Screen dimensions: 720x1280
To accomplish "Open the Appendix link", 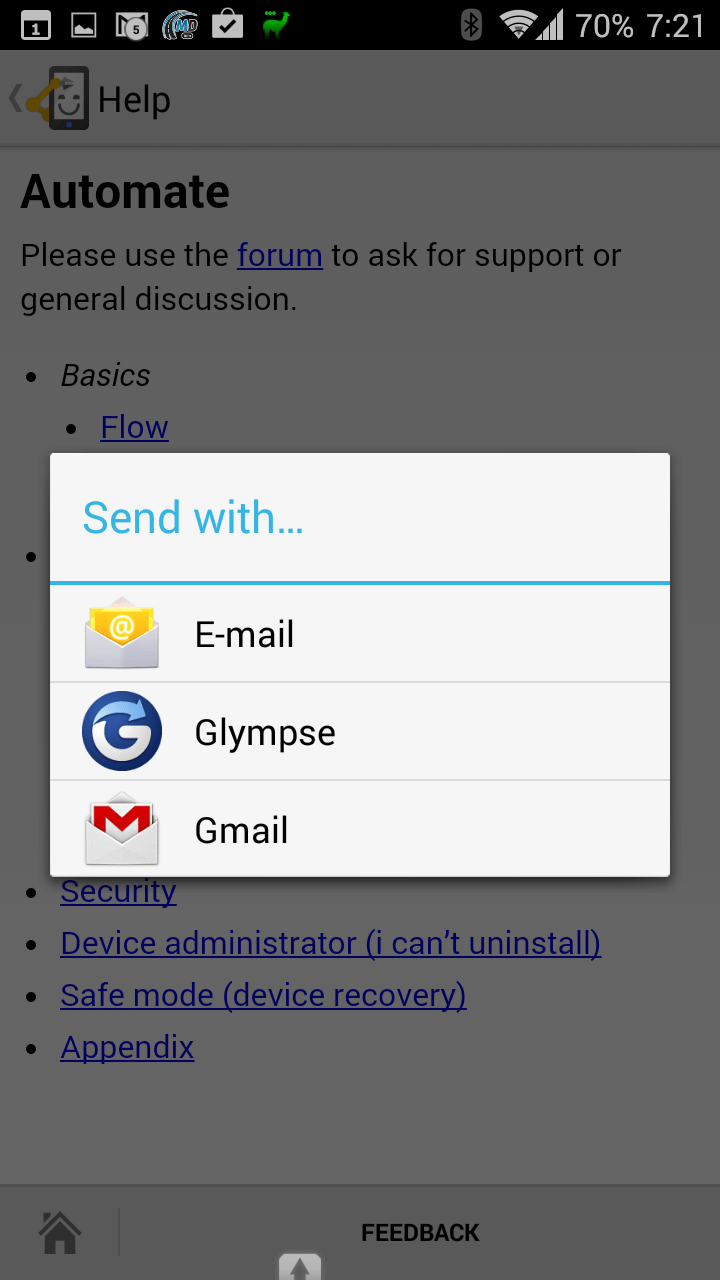I will [x=127, y=1047].
